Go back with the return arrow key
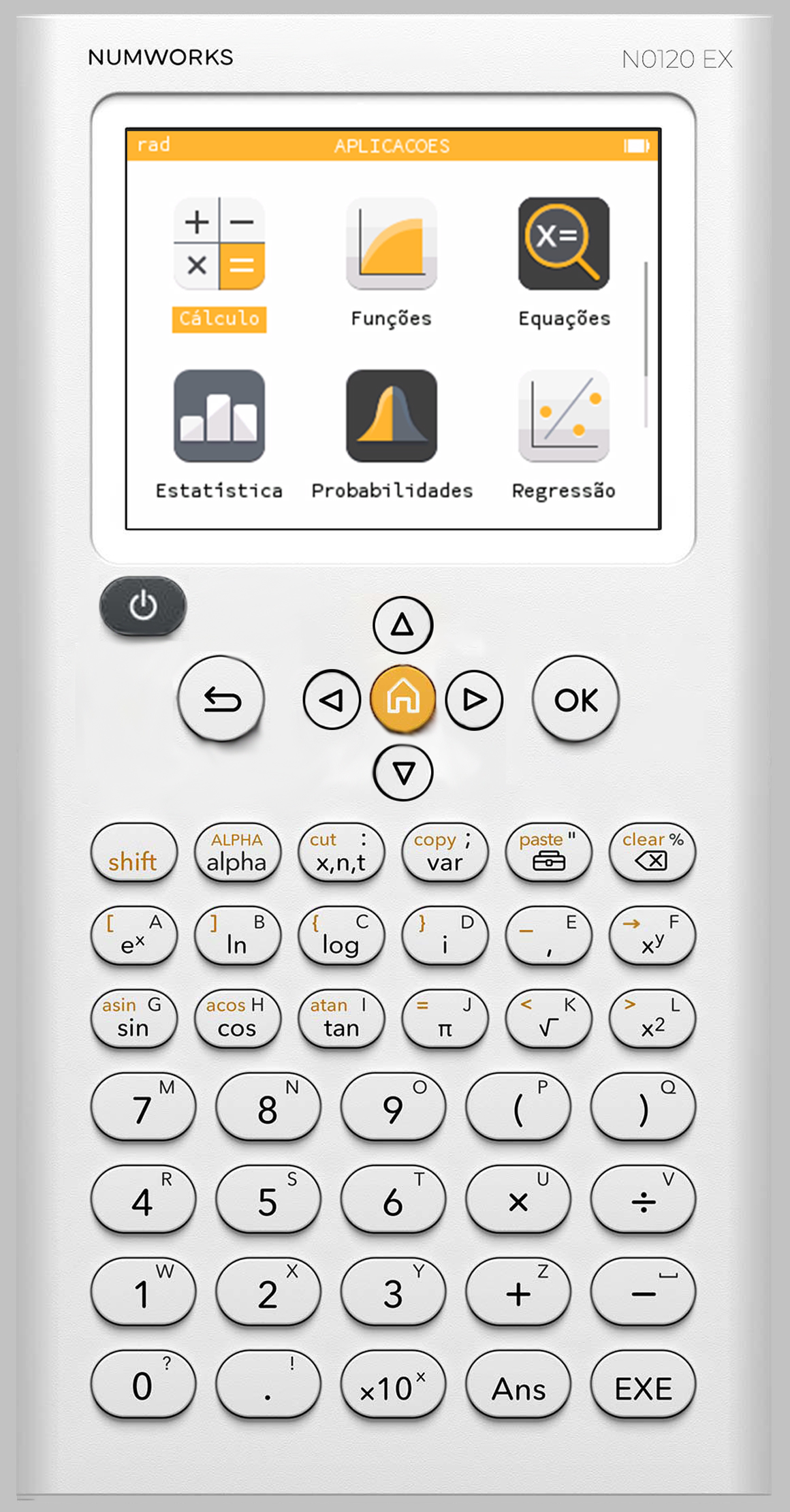Viewport: 790px width, 1512px height. [x=221, y=699]
